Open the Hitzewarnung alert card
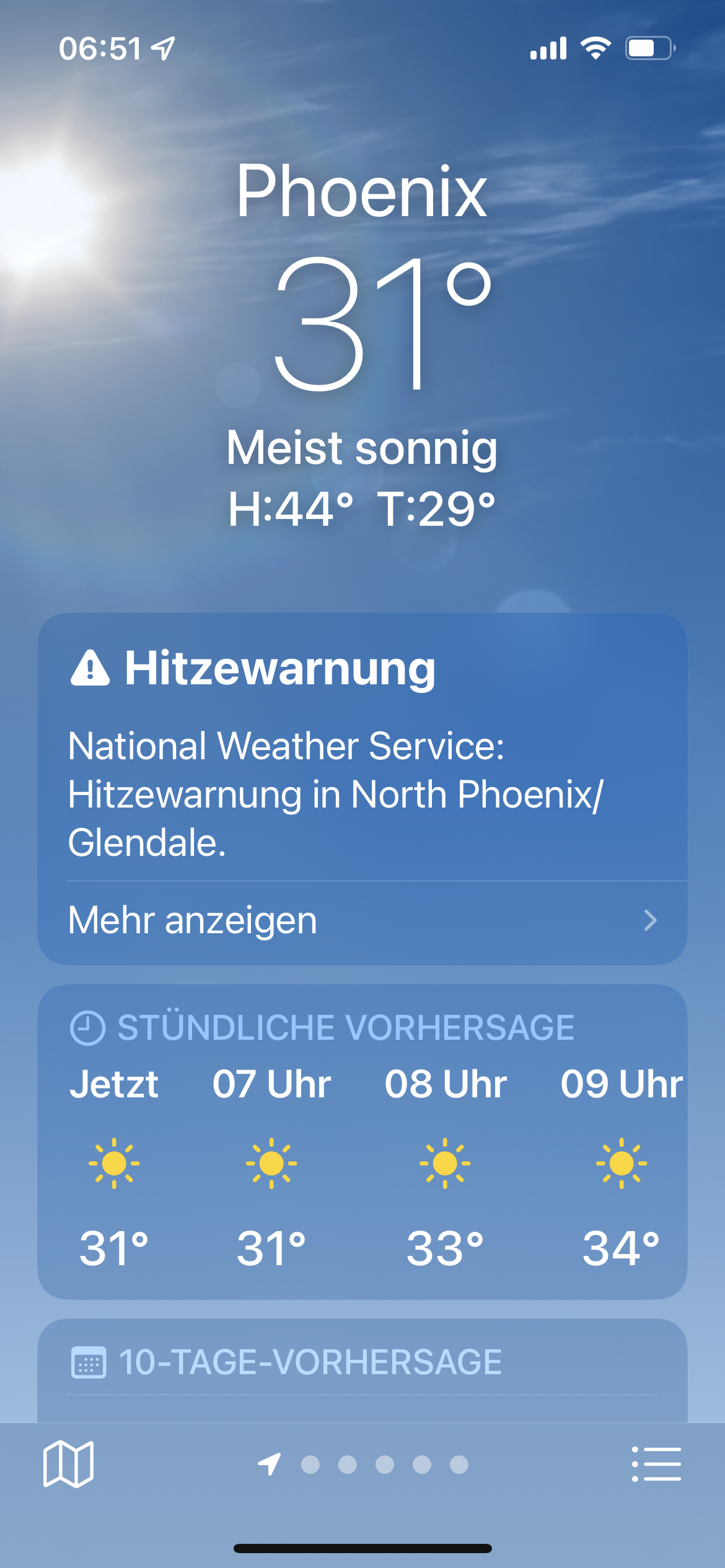The width and height of the screenshot is (725, 1568). point(362,789)
